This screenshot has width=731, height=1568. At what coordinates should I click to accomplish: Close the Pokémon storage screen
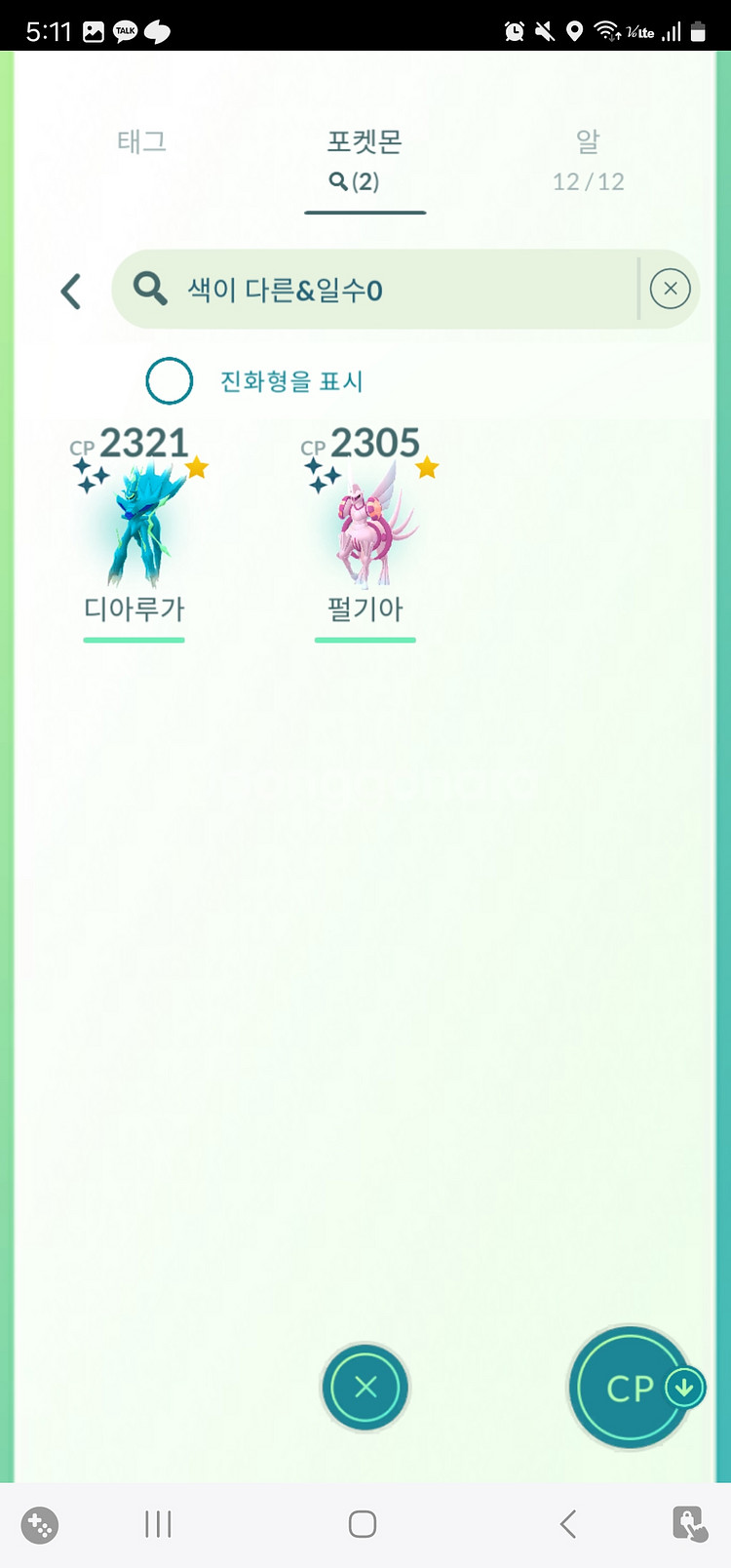(365, 1387)
